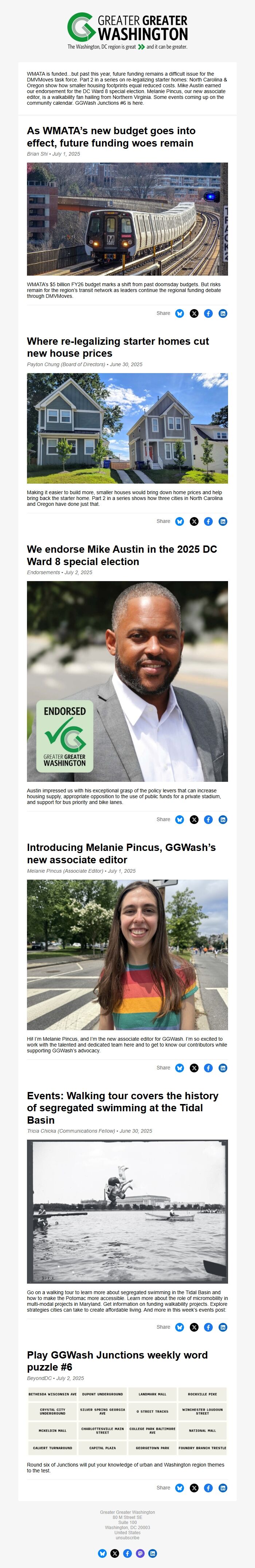The image size is (255, 1568).
Task: Share Tidal Basin events post on Bluesky
Action: pos(179,1327)
